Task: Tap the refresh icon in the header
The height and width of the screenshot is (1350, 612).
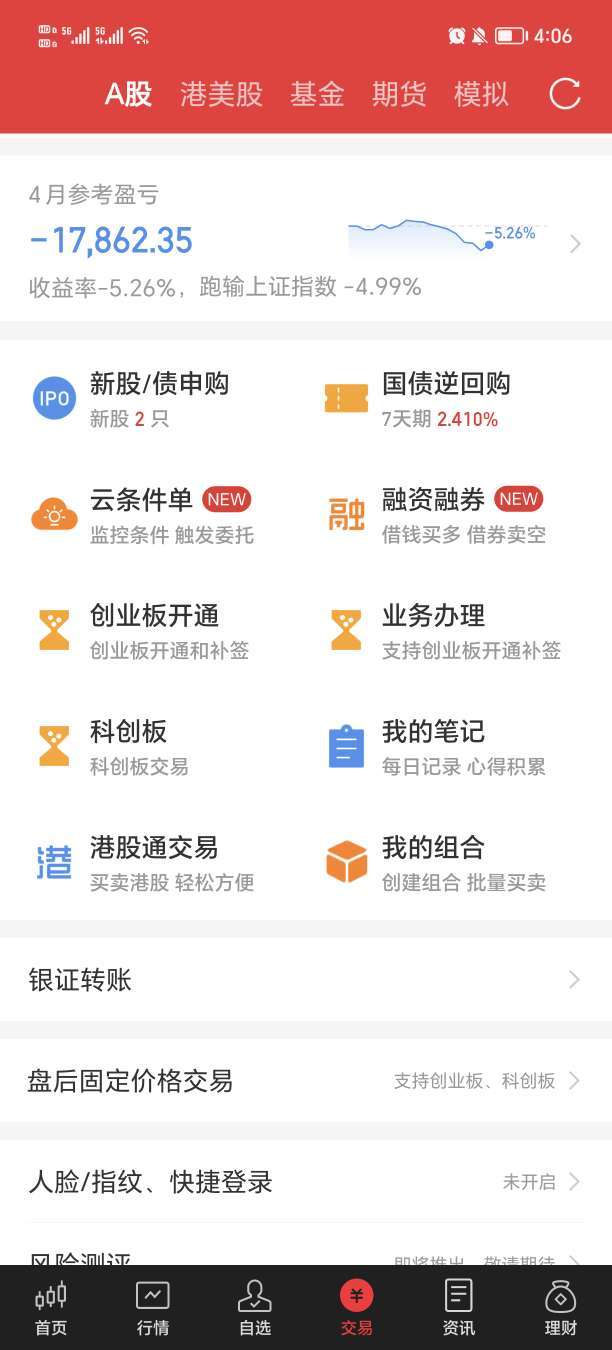Action: pos(565,94)
